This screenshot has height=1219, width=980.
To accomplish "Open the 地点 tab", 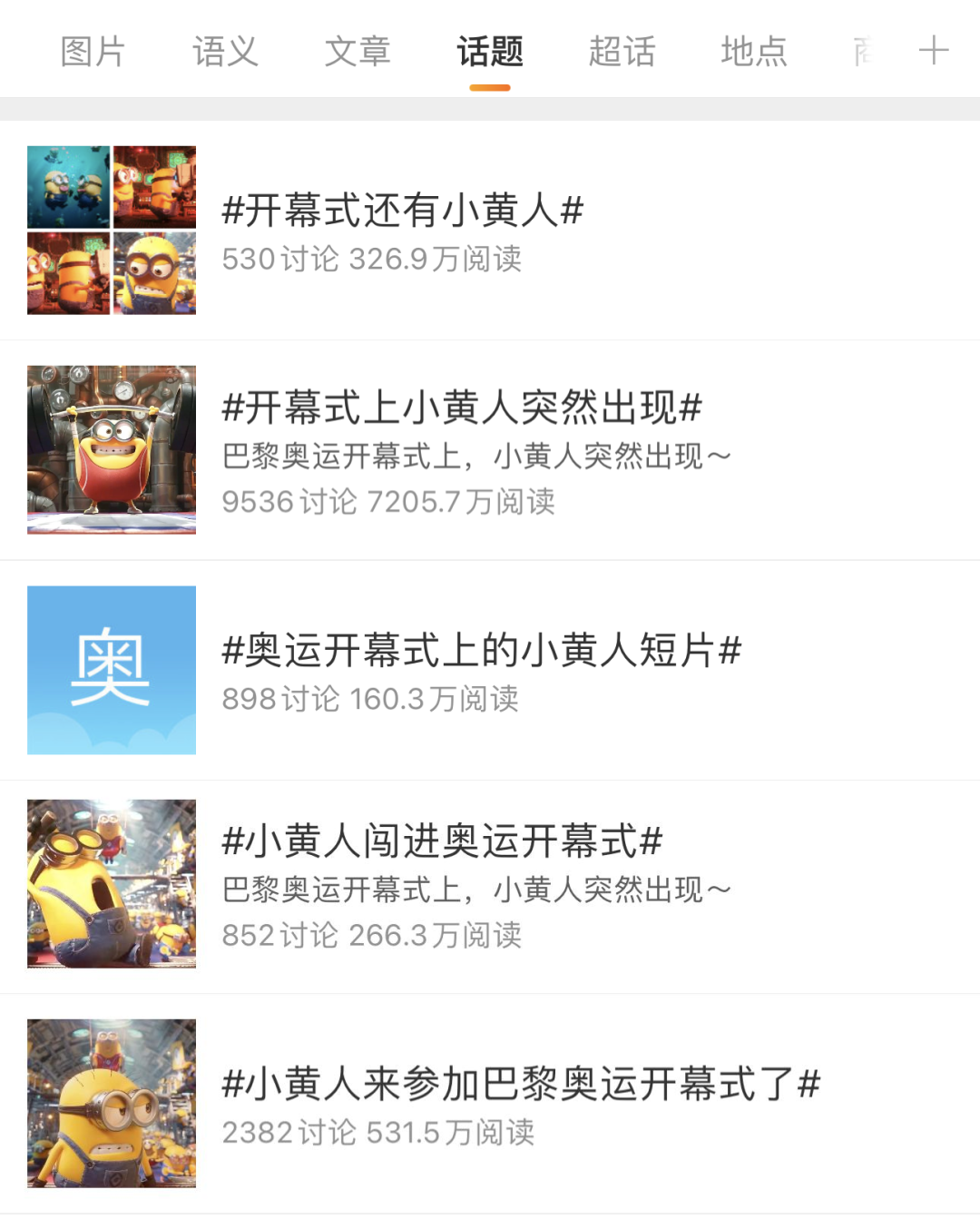I will click(x=754, y=52).
